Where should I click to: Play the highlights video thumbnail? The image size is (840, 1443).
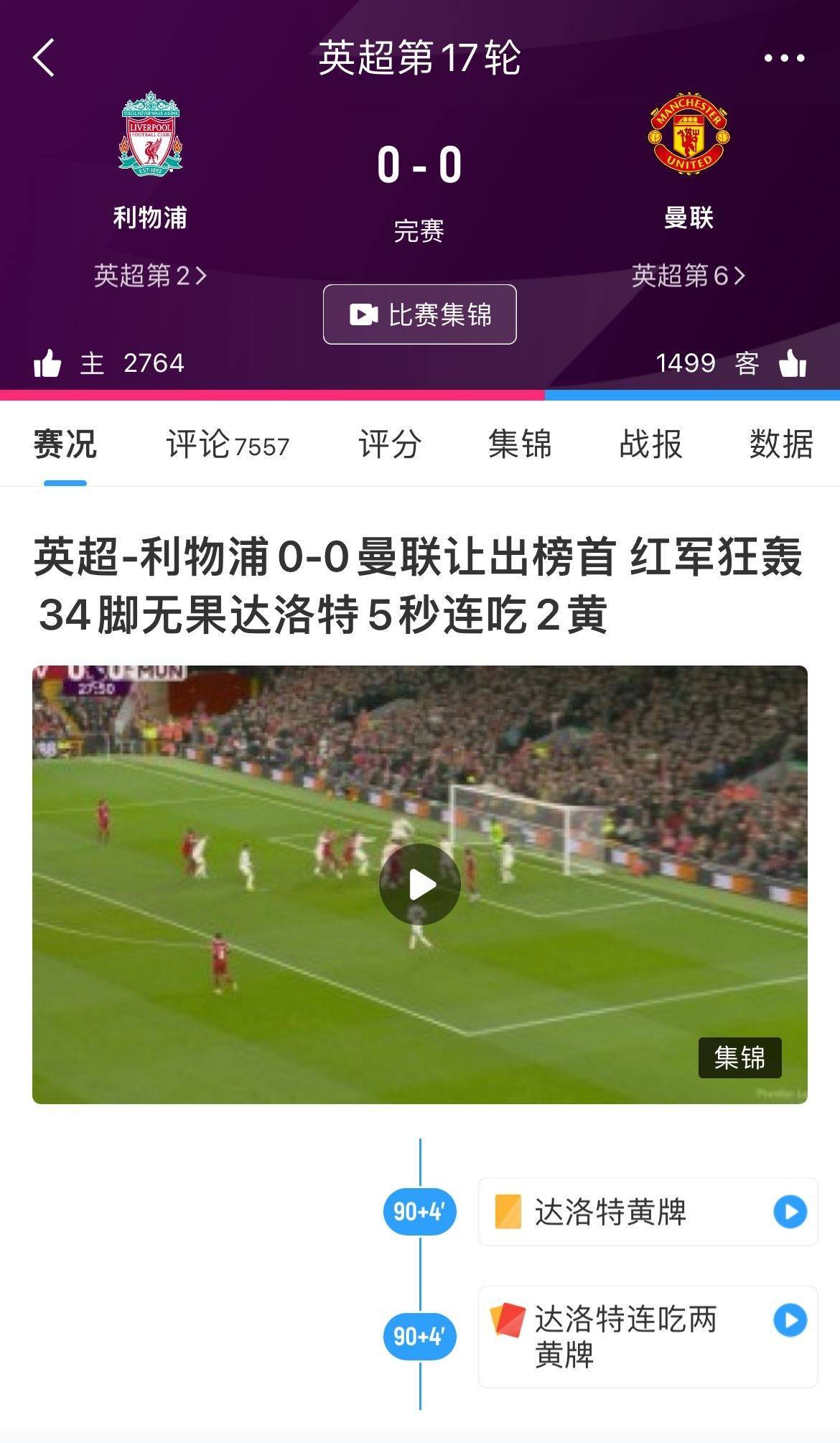pyautogui.click(x=420, y=884)
